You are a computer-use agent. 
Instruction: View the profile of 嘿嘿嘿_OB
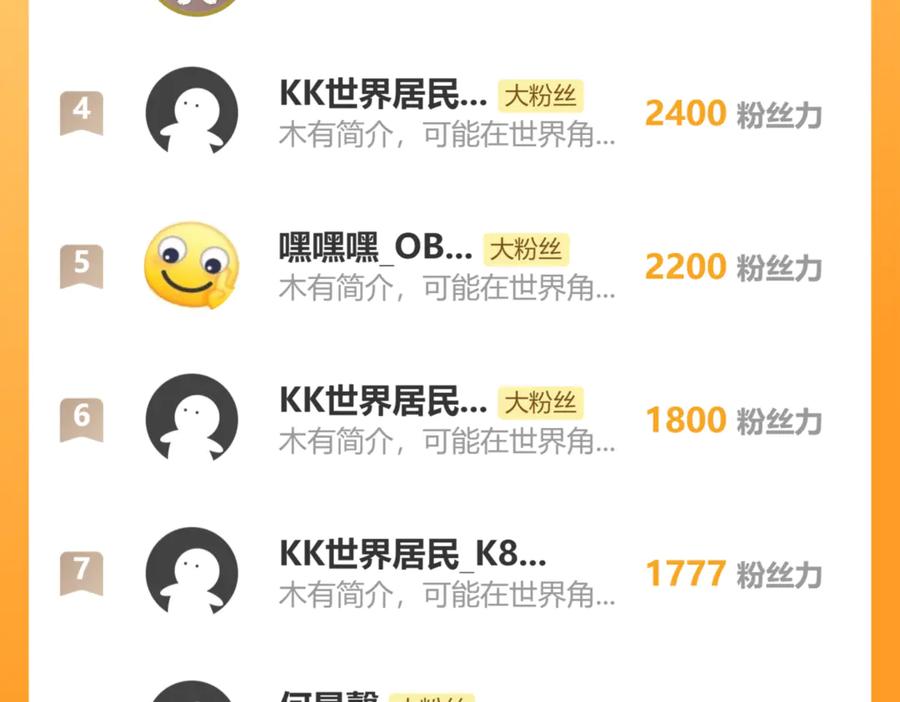pos(375,249)
